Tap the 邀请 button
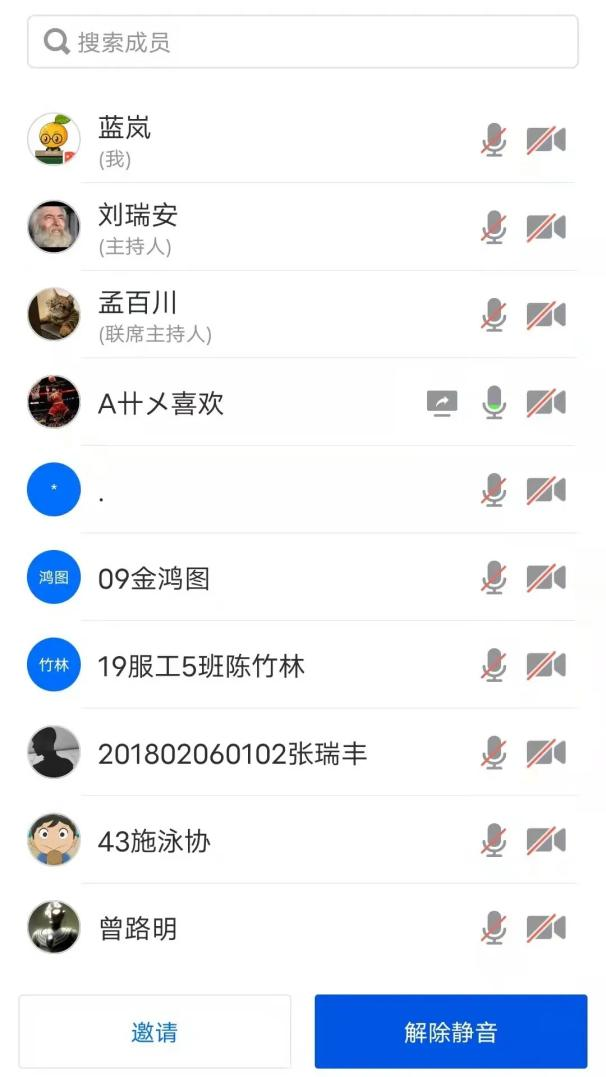Image resolution: width=606 pixels, height=1077 pixels. coord(154,1032)
